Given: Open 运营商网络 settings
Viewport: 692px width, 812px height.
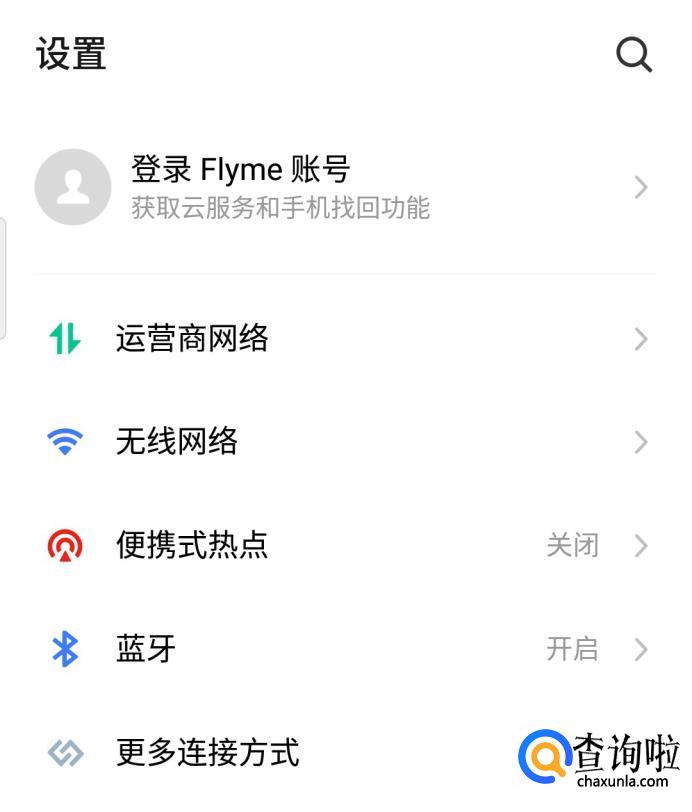Looking at the screenshot, I should (x=192, y=339).
